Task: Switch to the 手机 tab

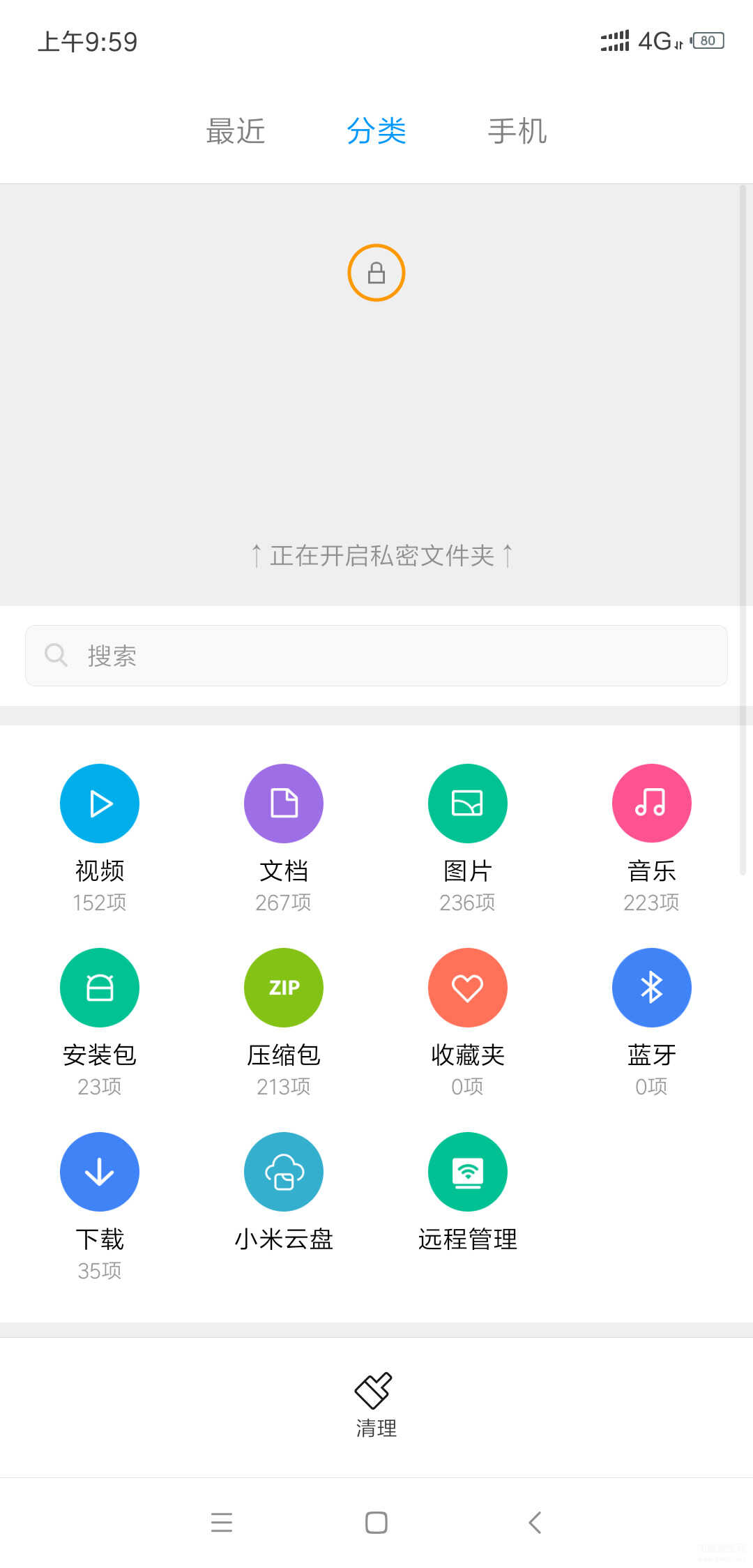Action: pos(517,131)
